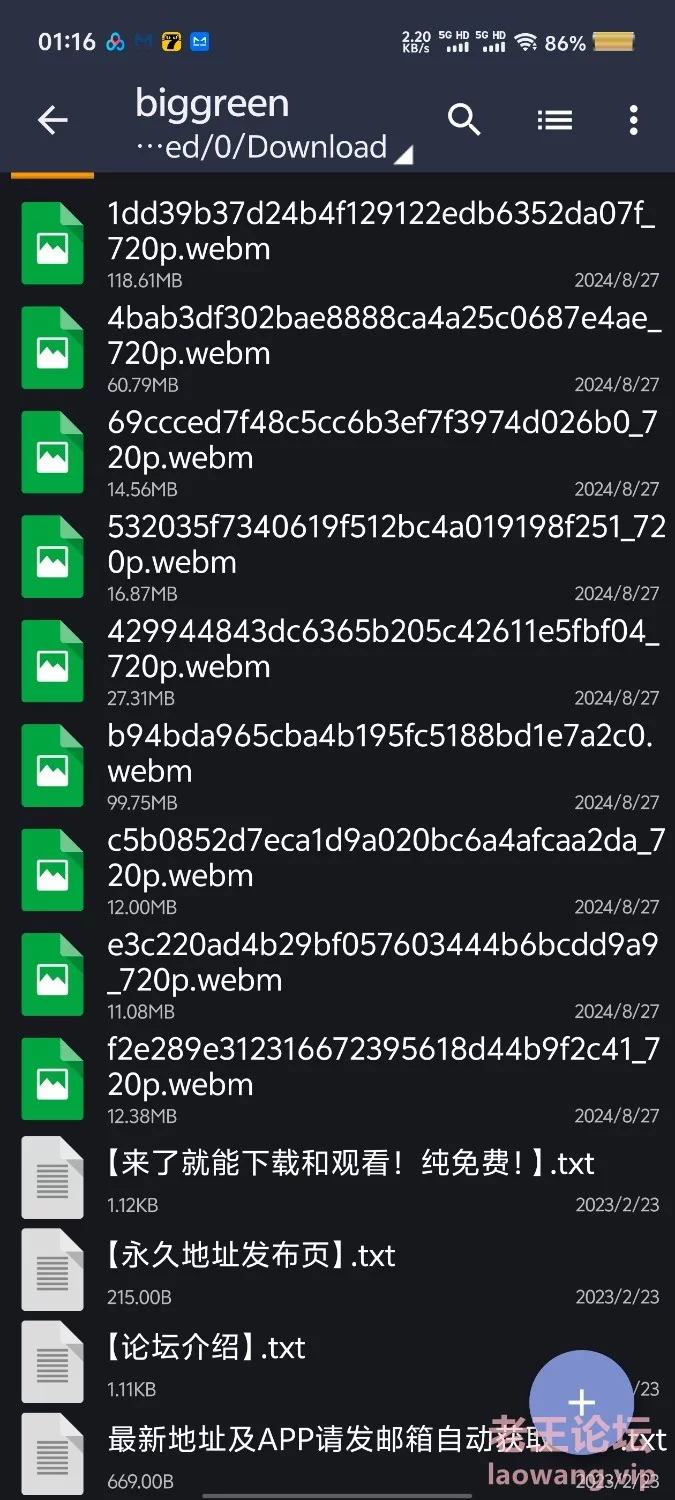Select the 69ccced7f48c webm file

click(337, 452)
